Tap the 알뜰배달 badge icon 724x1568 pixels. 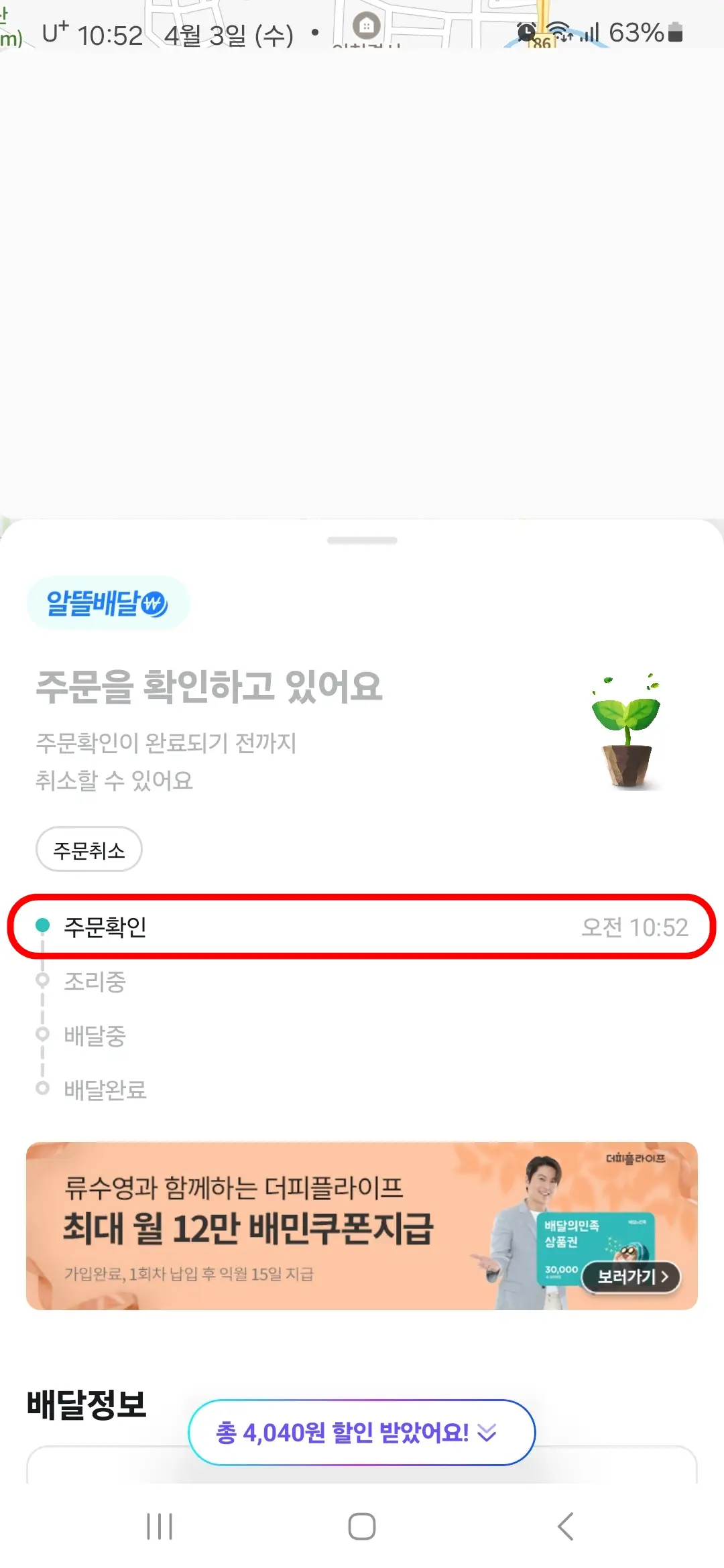coord(107,602)
